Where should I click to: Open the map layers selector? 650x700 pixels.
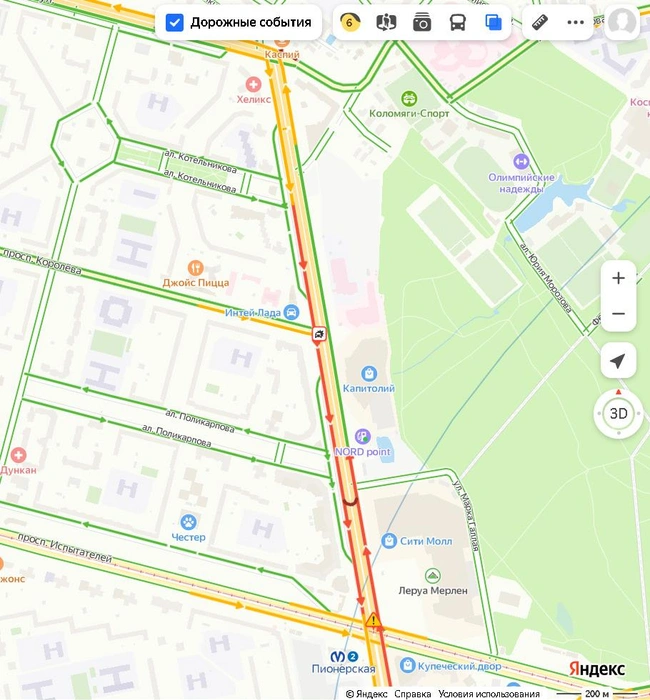pyautogui.click(x=493, y=22)
